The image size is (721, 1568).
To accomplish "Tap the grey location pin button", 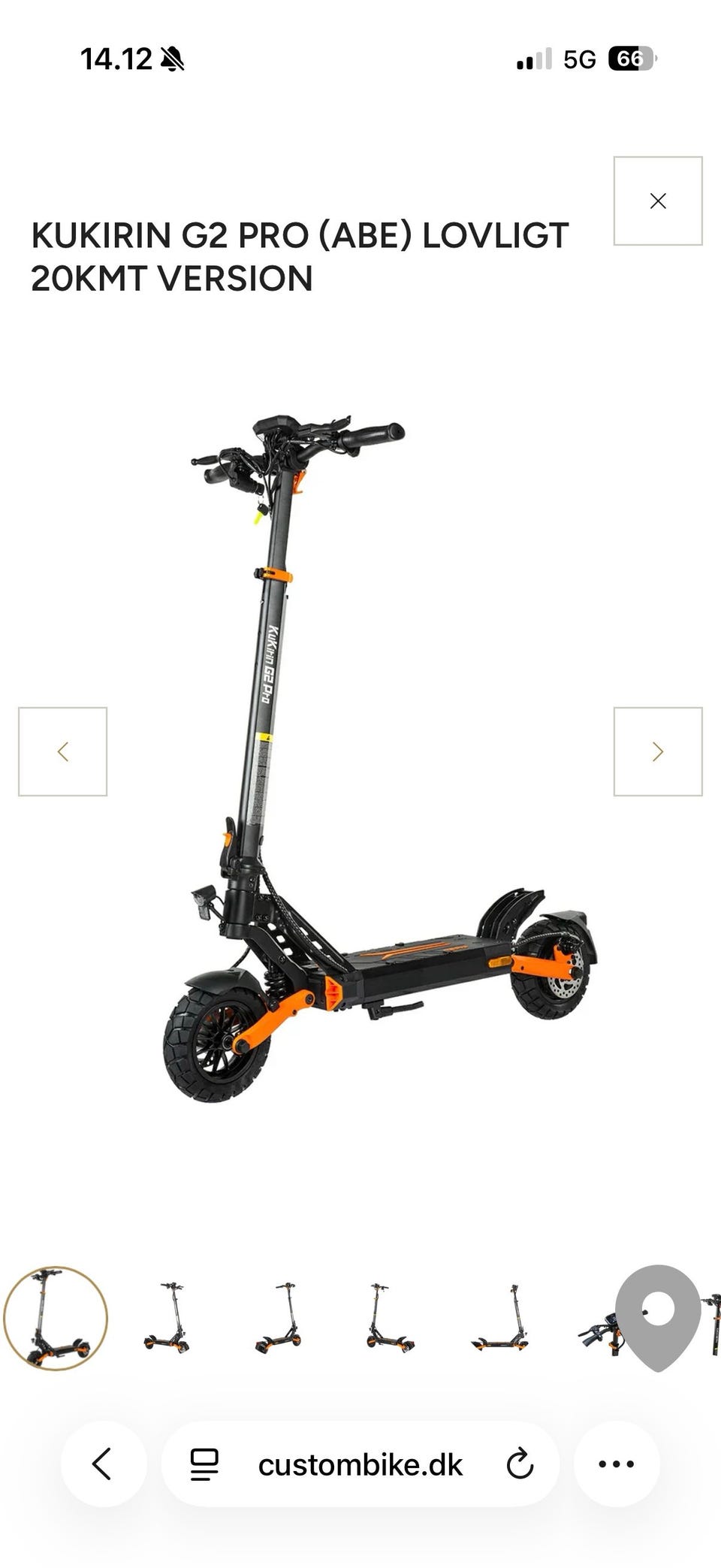I will (658, 1318).
